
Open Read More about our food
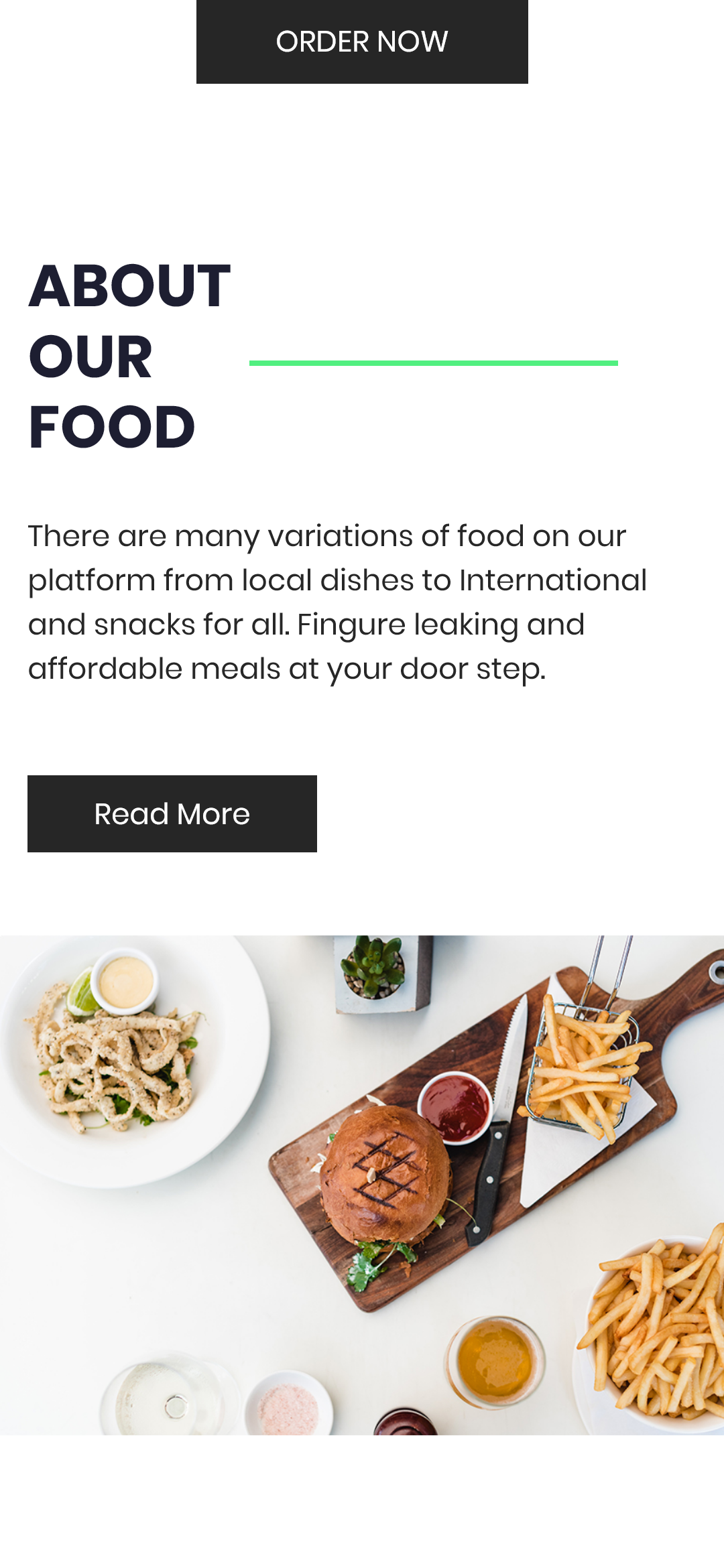(x=172, y=813)
